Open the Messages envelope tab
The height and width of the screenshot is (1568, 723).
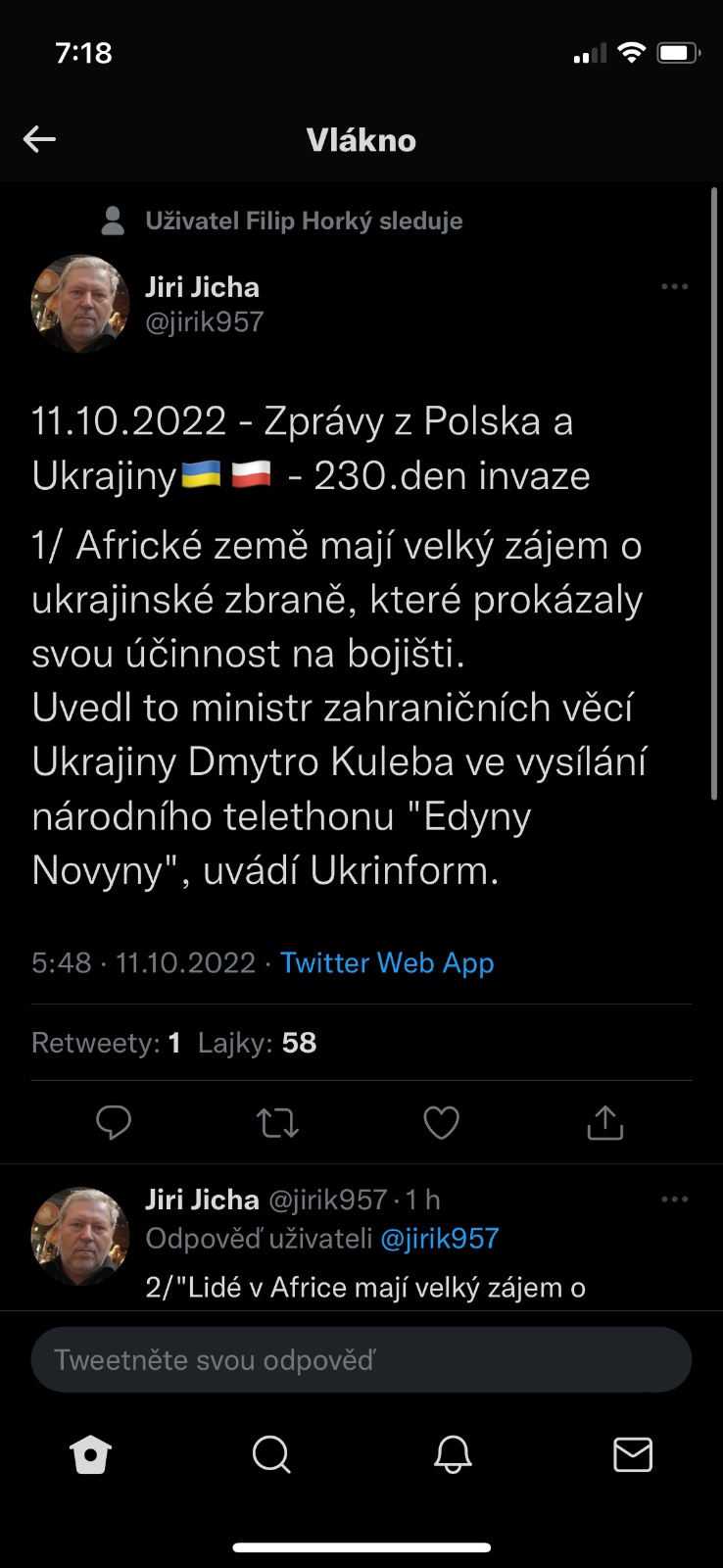click(632, 1455)
